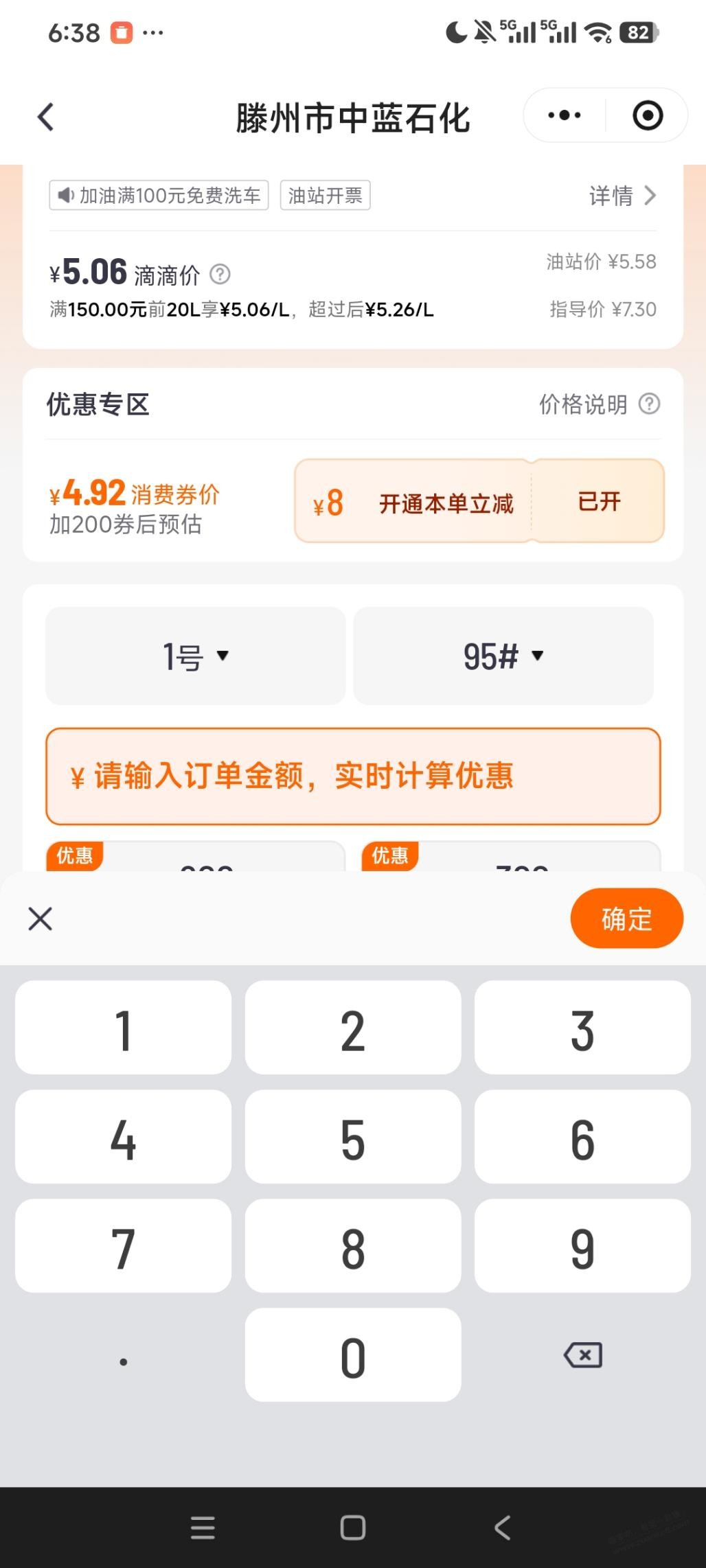Tap the 加油满100元免费洗车 promotion tag
This screenshot has width=706, height=1568.
coord(158,196)
